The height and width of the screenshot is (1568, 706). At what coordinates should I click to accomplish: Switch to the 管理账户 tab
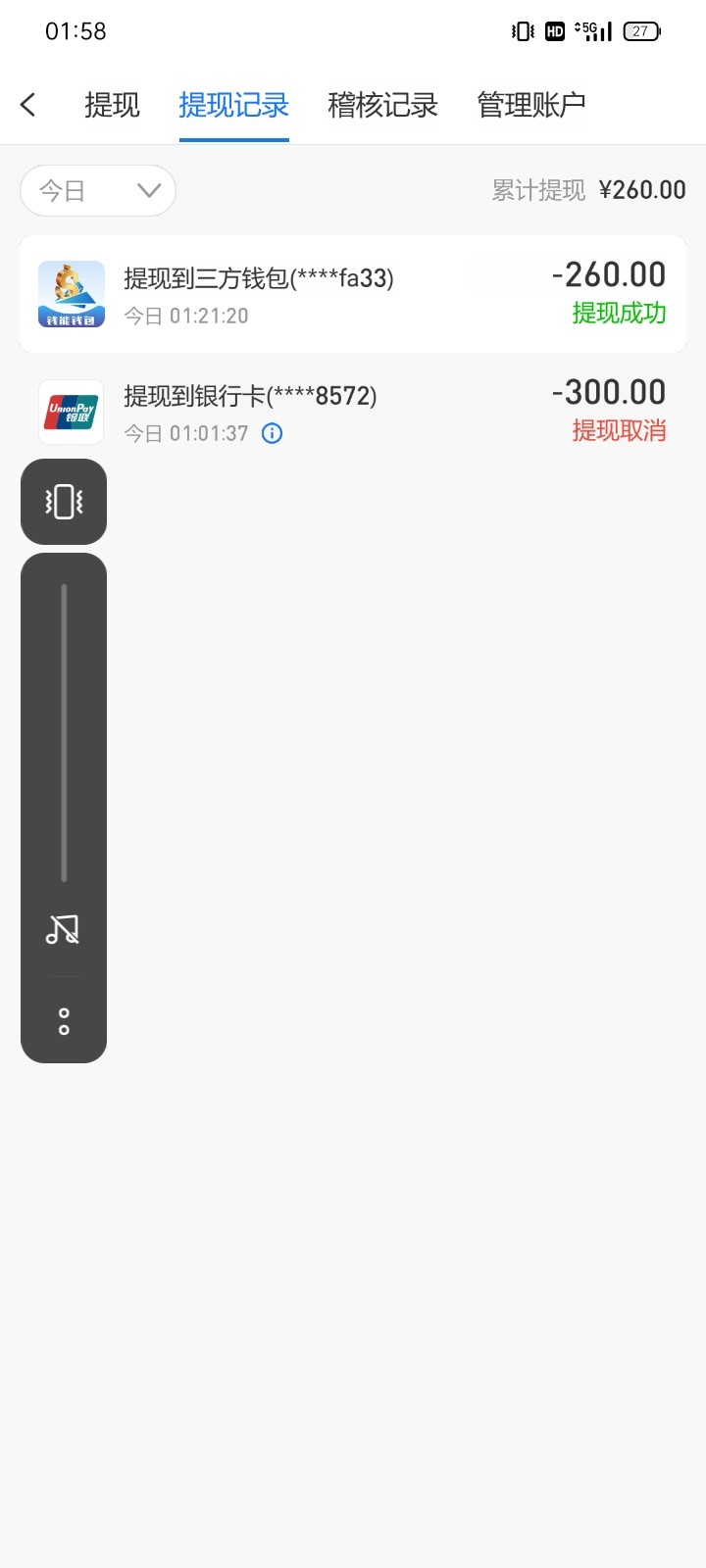coord(531,105)
